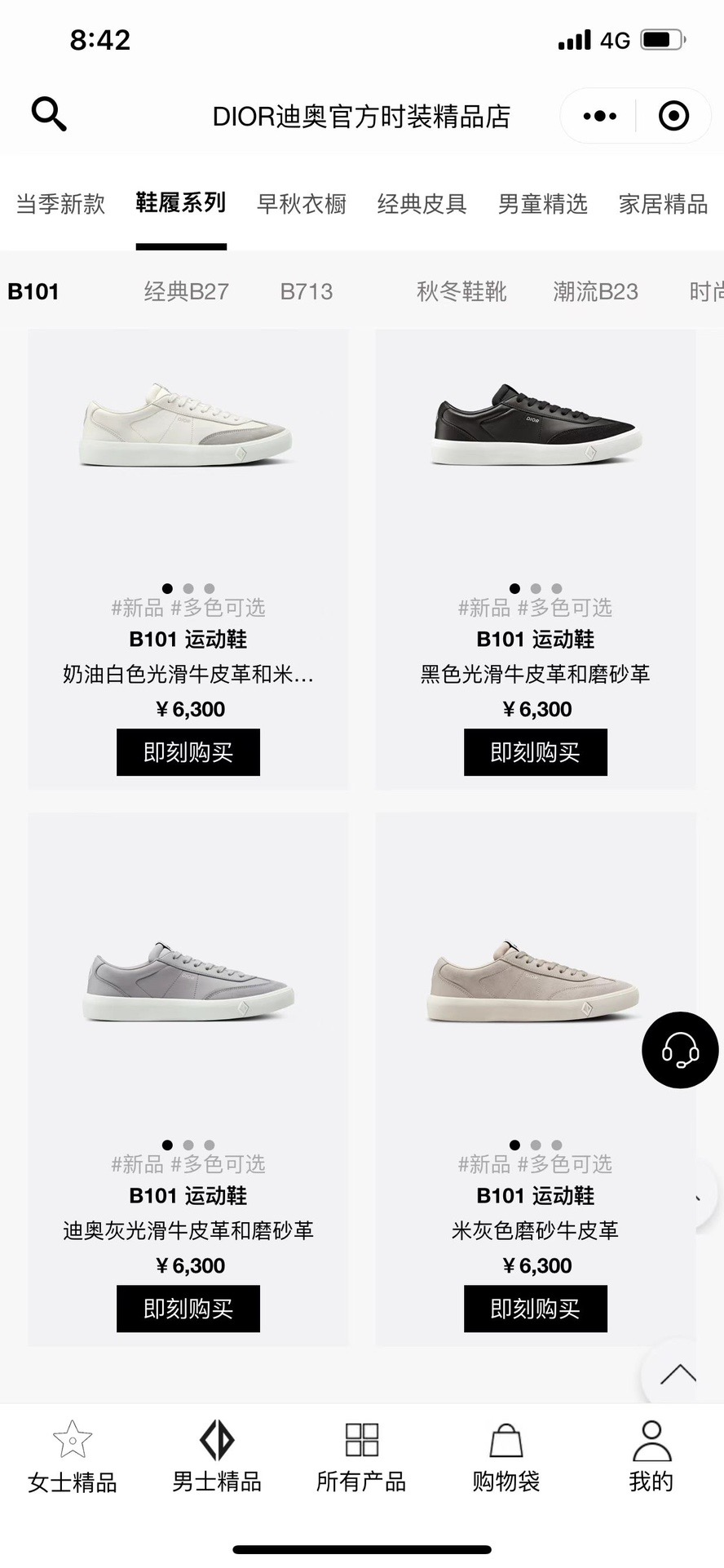This screenshot has width=724, height=1568.
Task: Select the 秋冬鞋靴 sub-category
Action: [461, 291]
